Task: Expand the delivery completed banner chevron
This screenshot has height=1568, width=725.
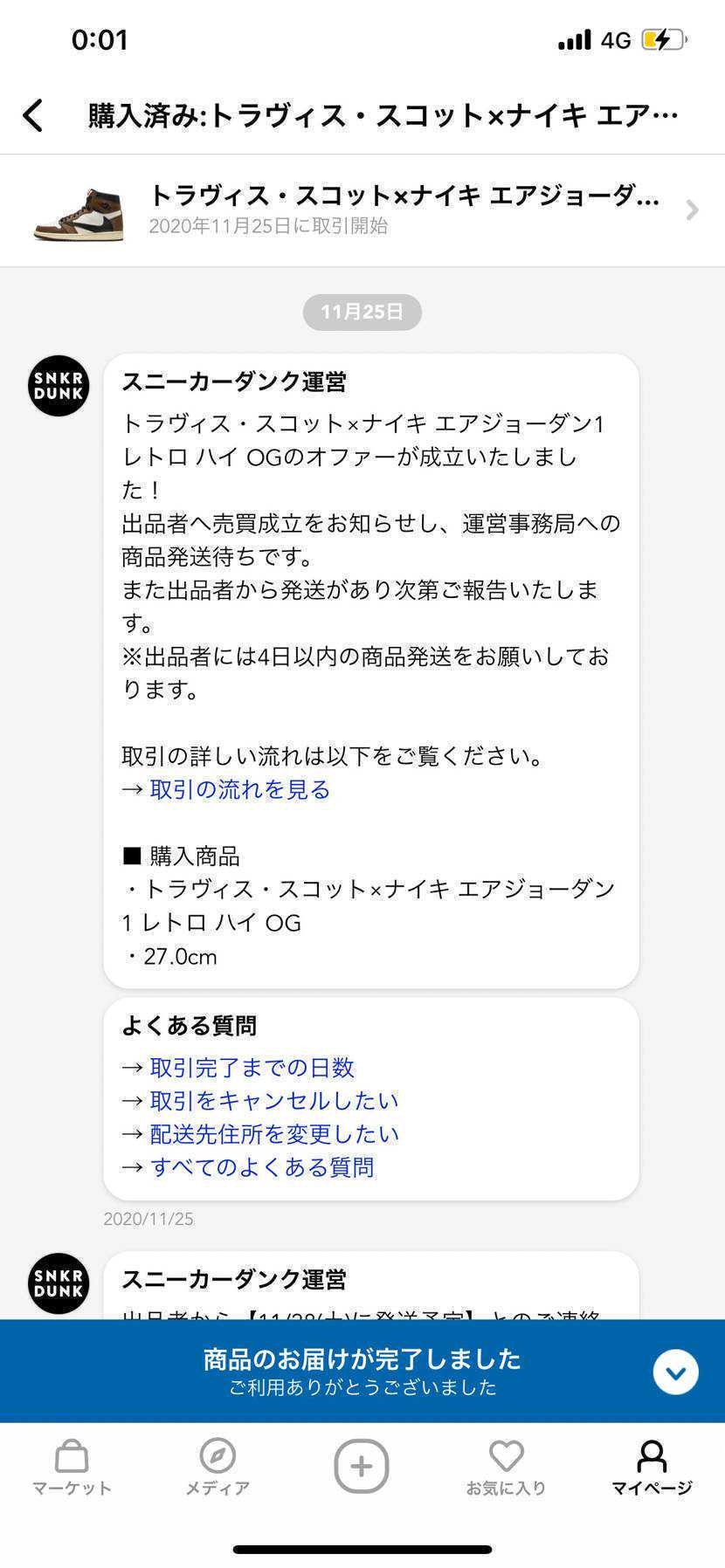Action: (675, 1372)
